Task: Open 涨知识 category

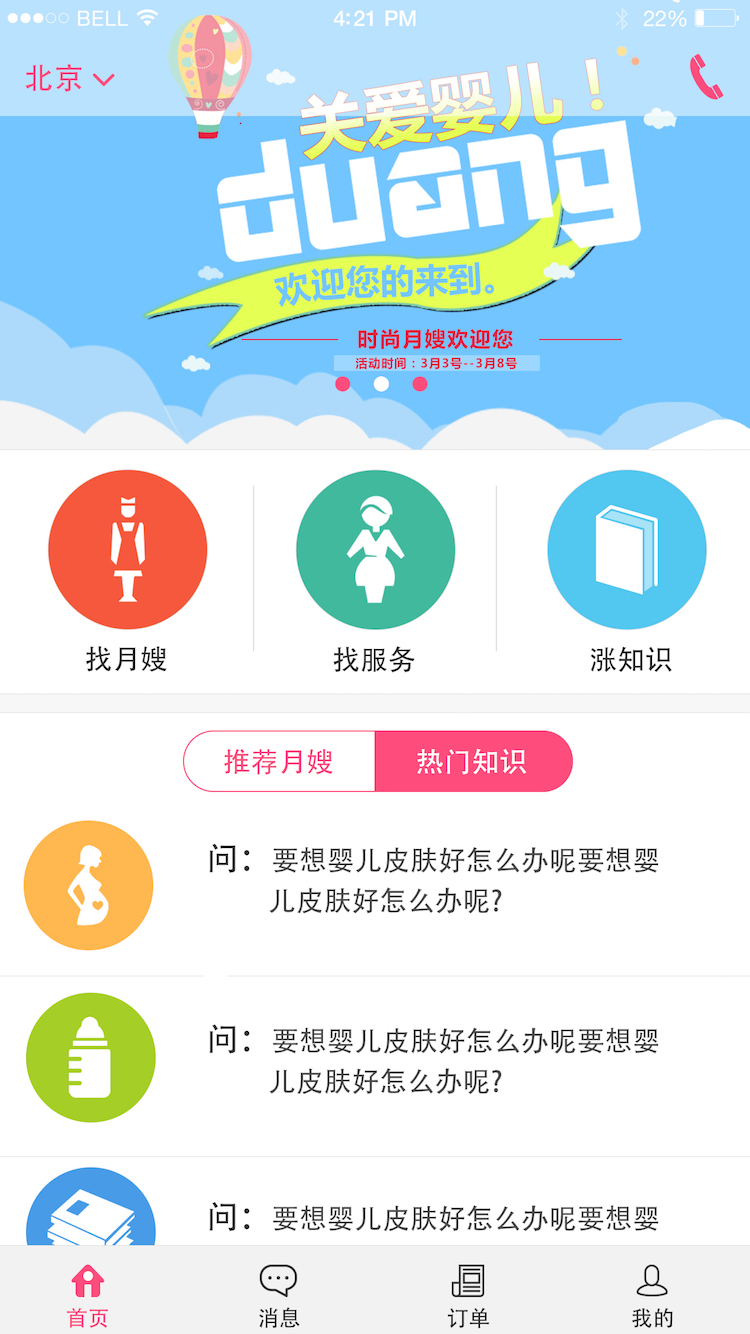Action: click(627, 570)
